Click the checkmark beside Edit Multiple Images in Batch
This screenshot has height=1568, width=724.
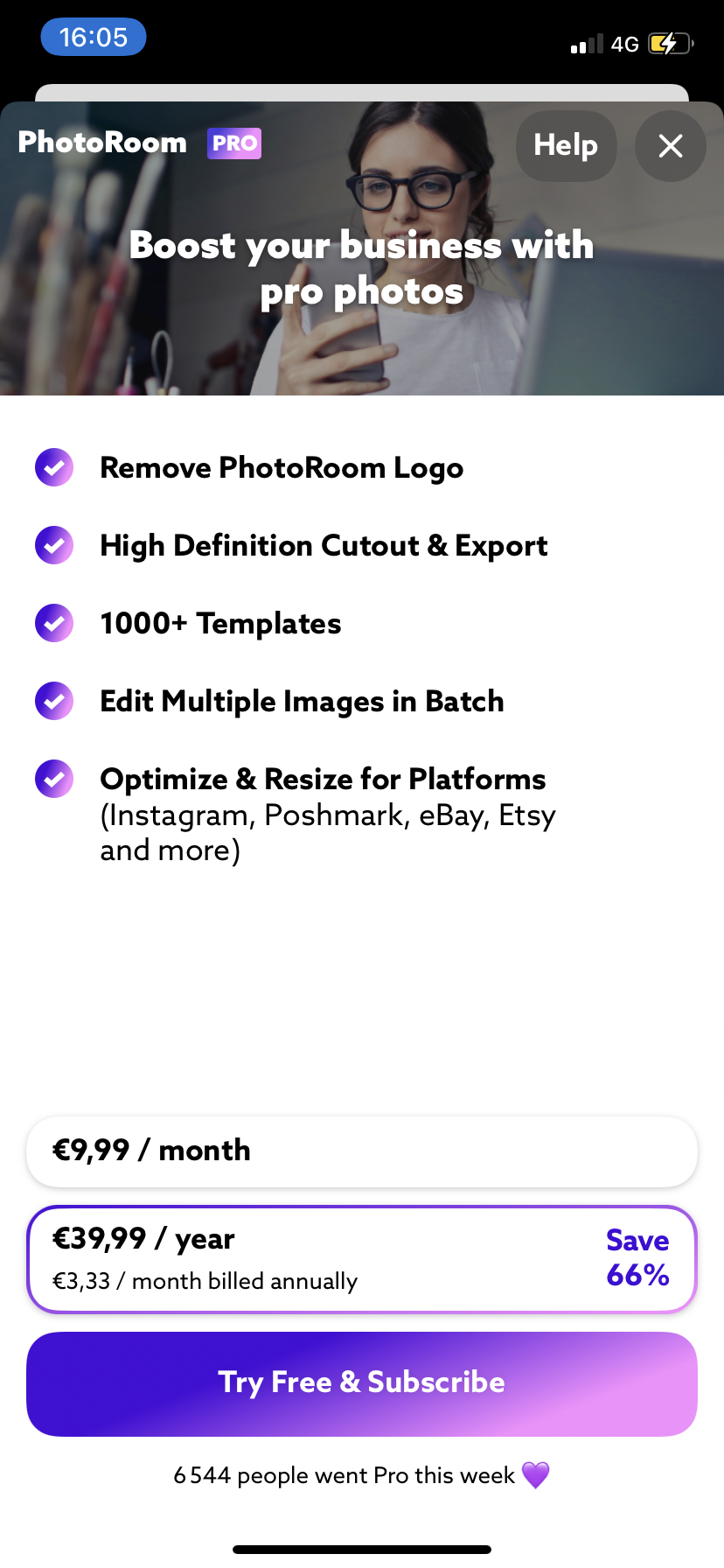(54, 701)
